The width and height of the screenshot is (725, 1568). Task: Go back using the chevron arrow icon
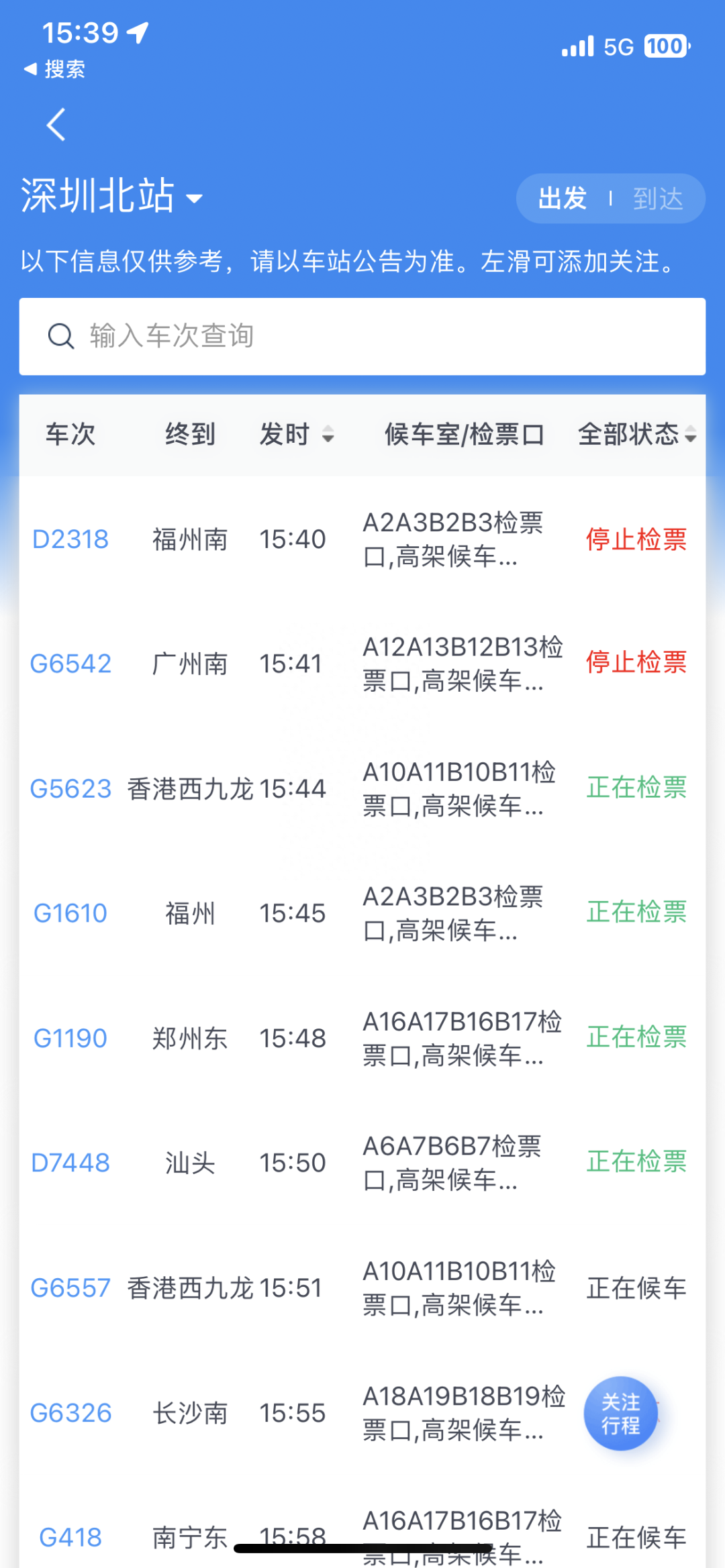pos(56,124)
